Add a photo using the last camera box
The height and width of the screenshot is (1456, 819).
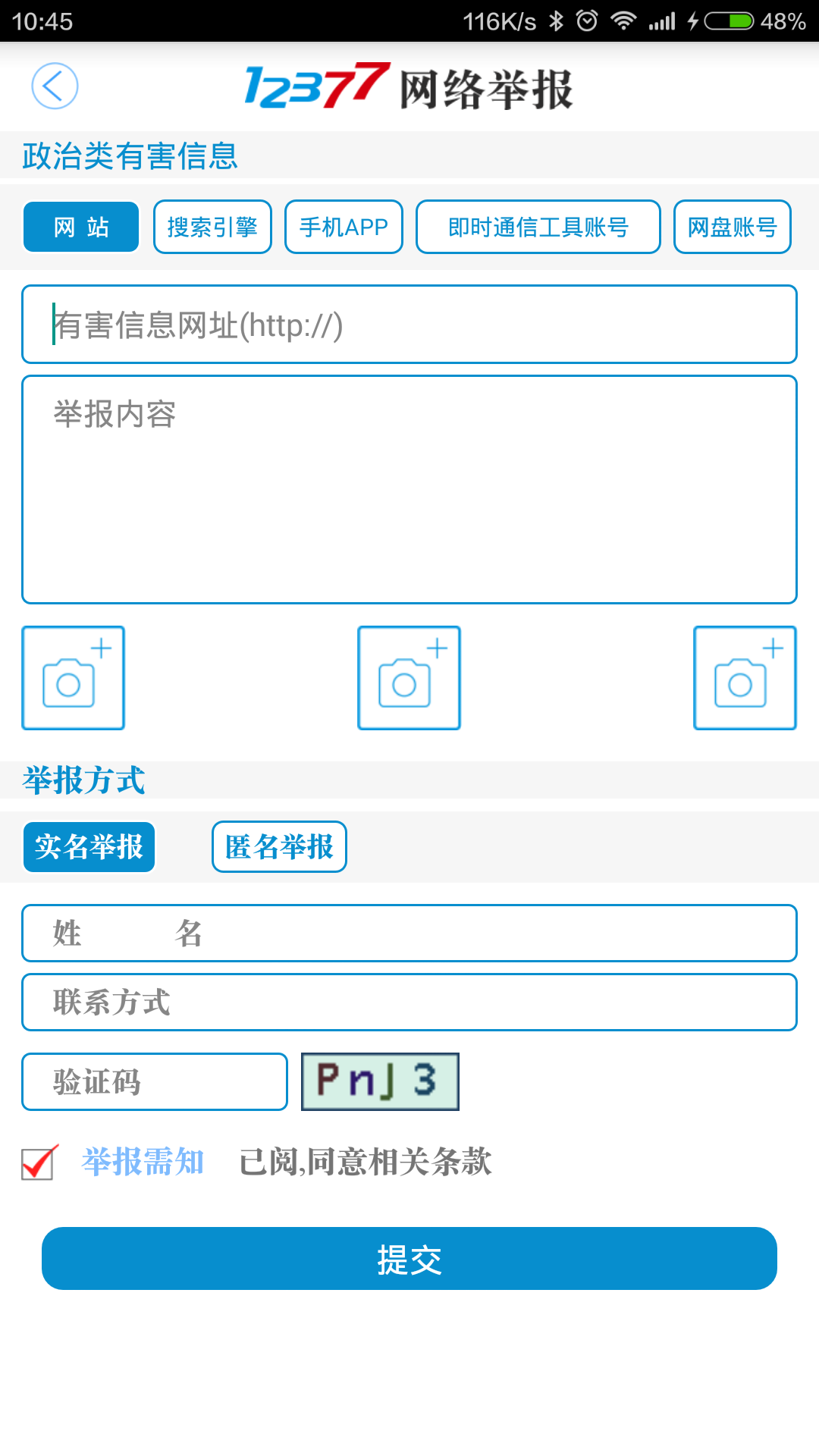745,678
